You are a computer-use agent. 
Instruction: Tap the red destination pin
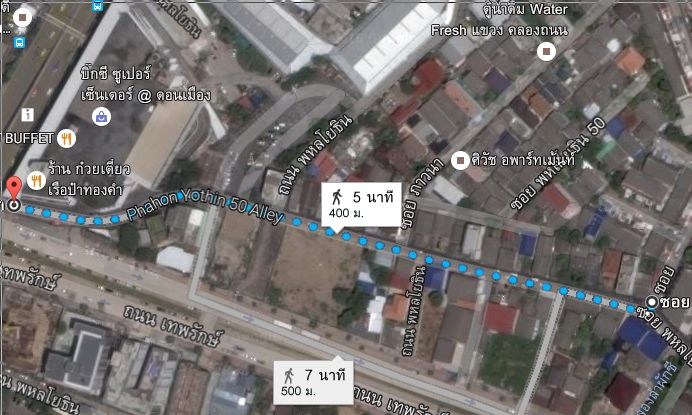coord(14,189)
